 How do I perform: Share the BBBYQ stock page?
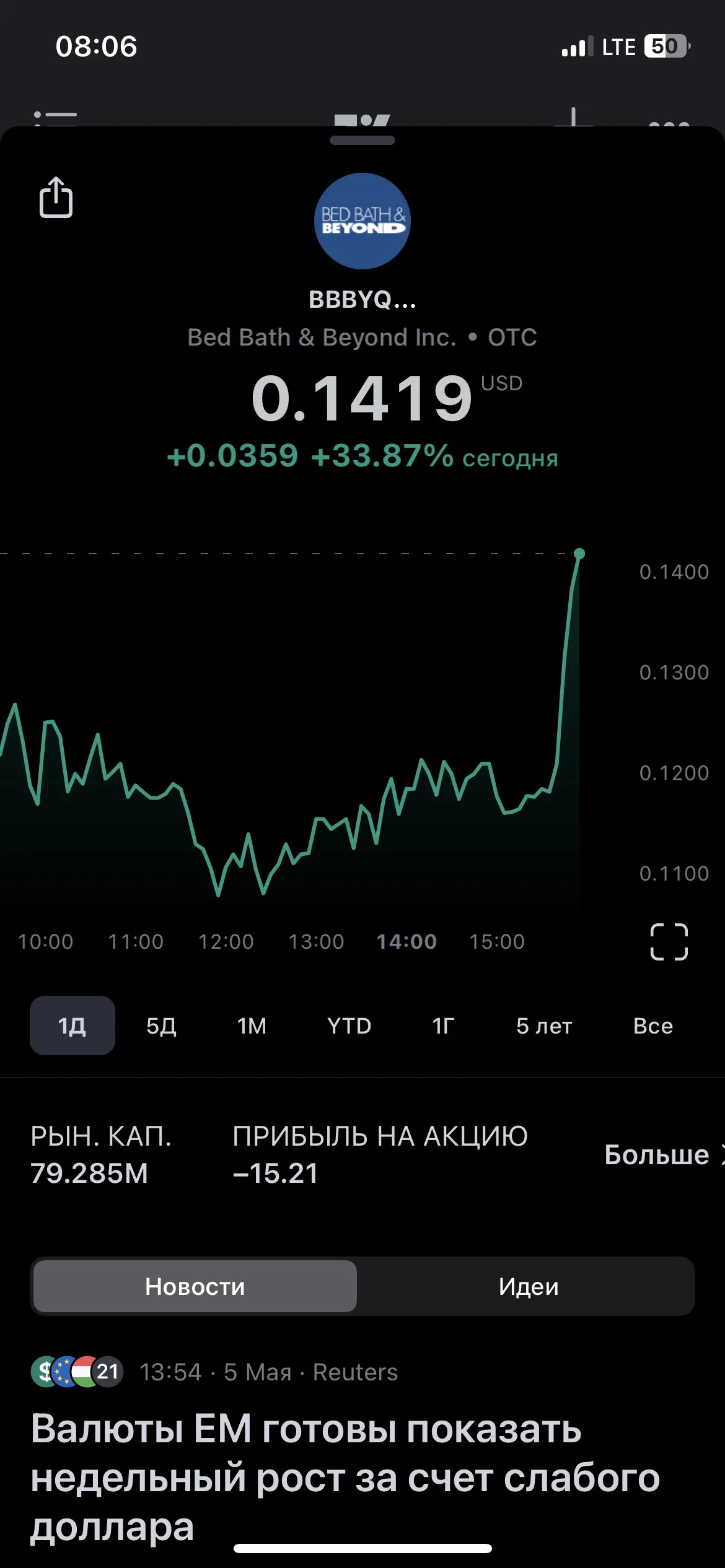point(56,198)
